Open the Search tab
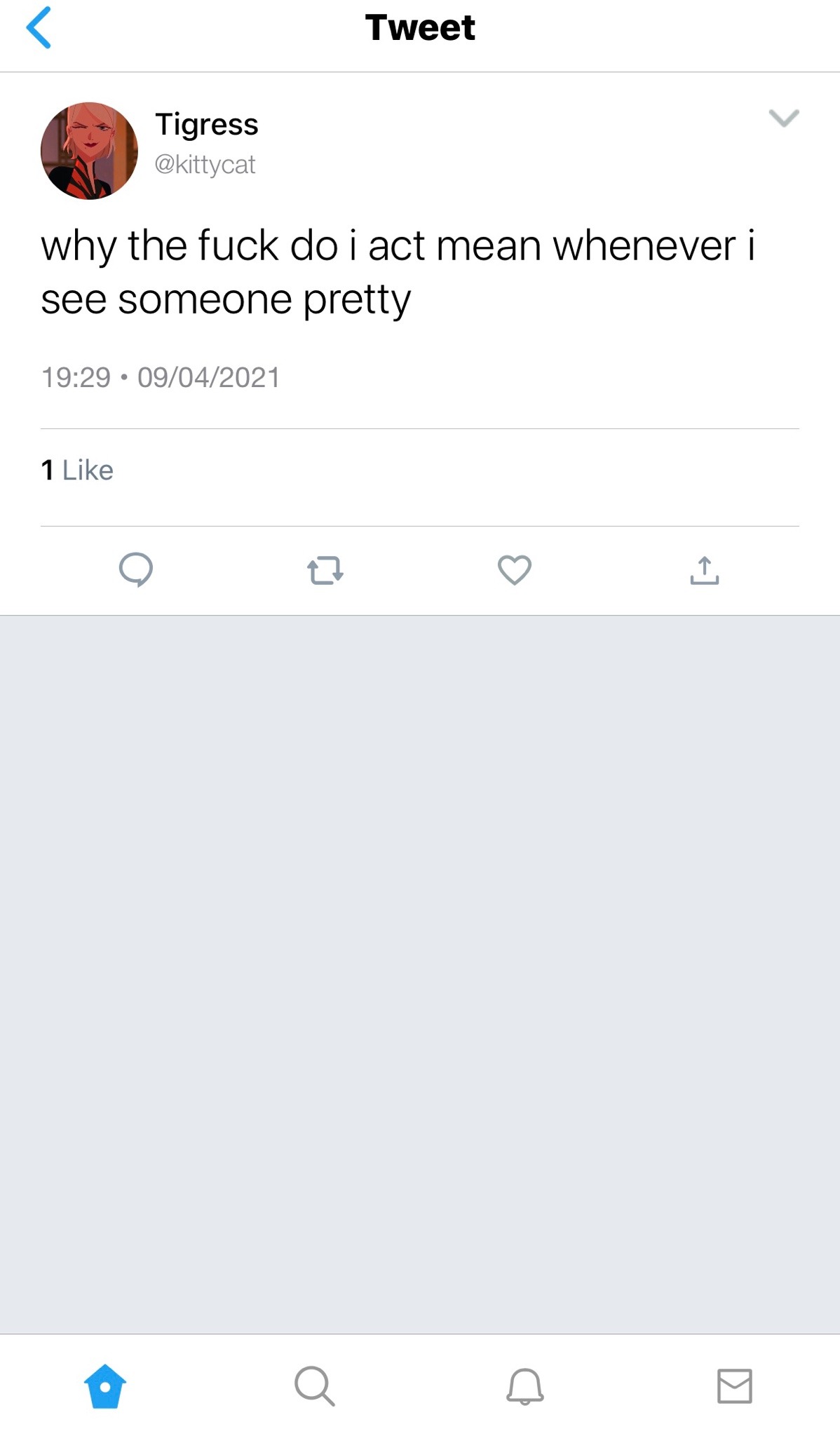 click(315, 1386)
